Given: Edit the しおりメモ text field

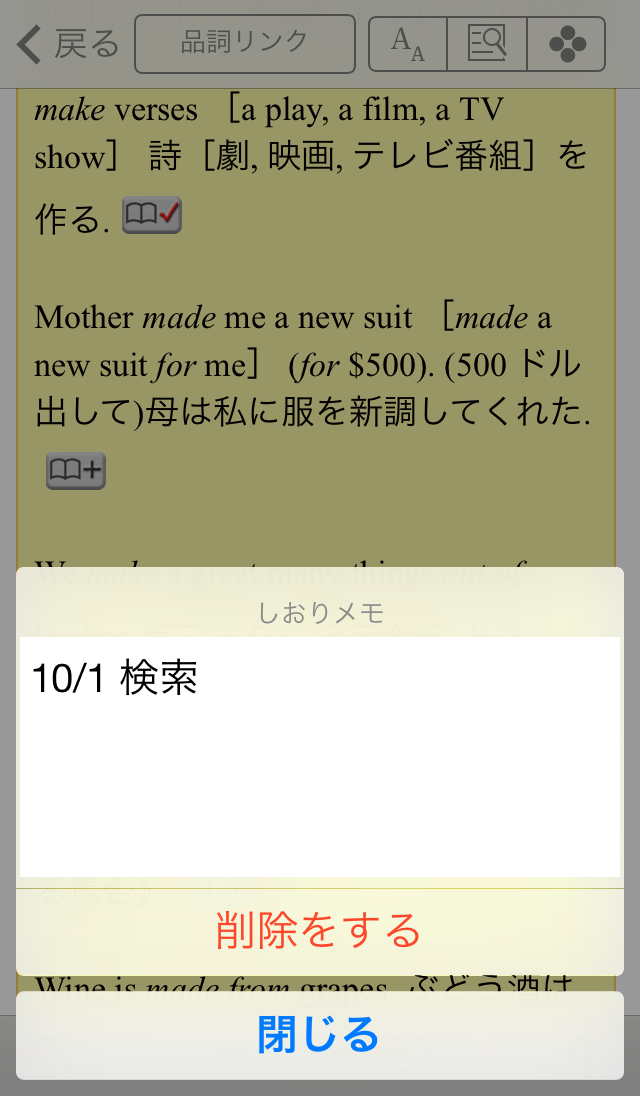Looking at the screenshot, I should [319, 756].
